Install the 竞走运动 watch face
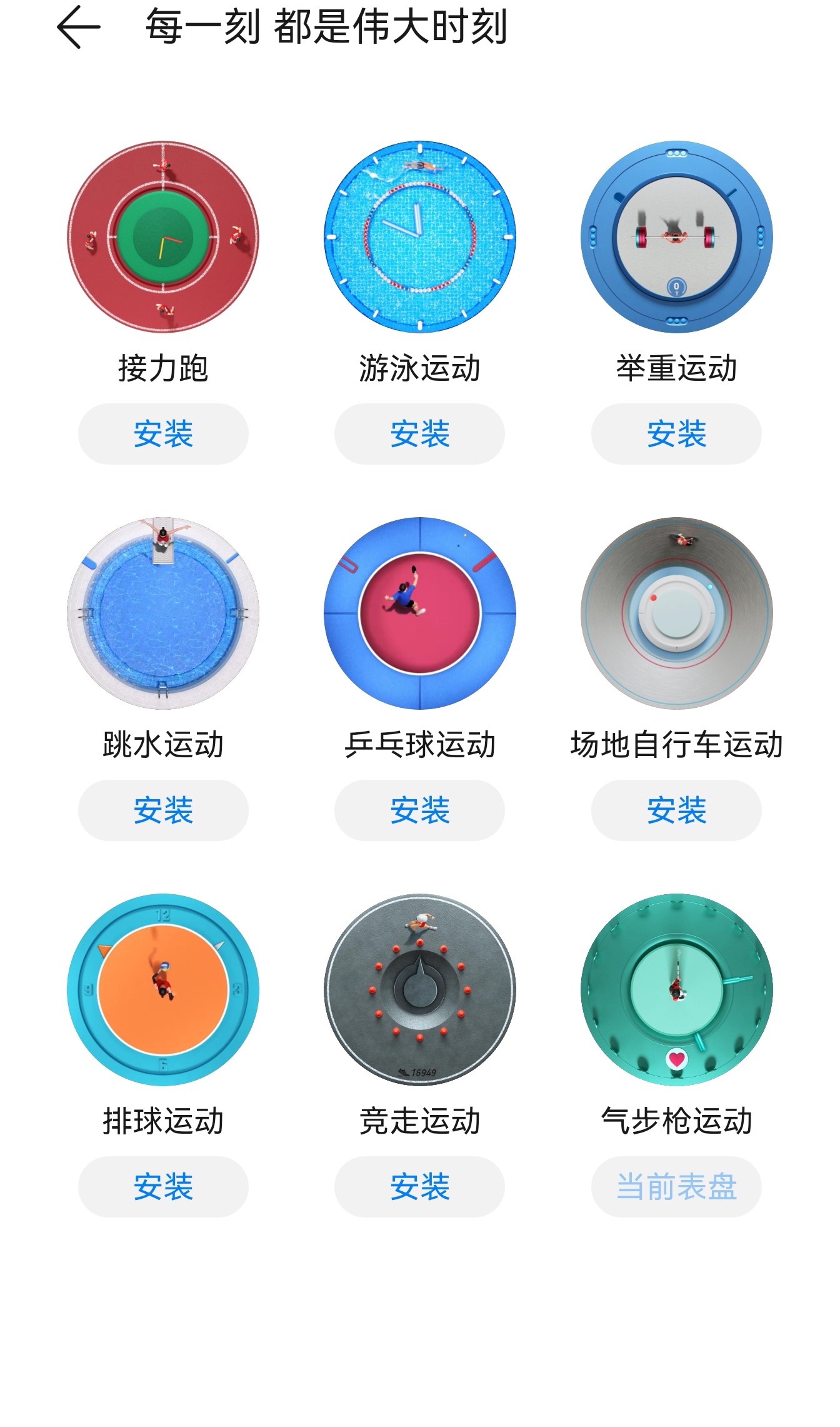 (420, 1186)
